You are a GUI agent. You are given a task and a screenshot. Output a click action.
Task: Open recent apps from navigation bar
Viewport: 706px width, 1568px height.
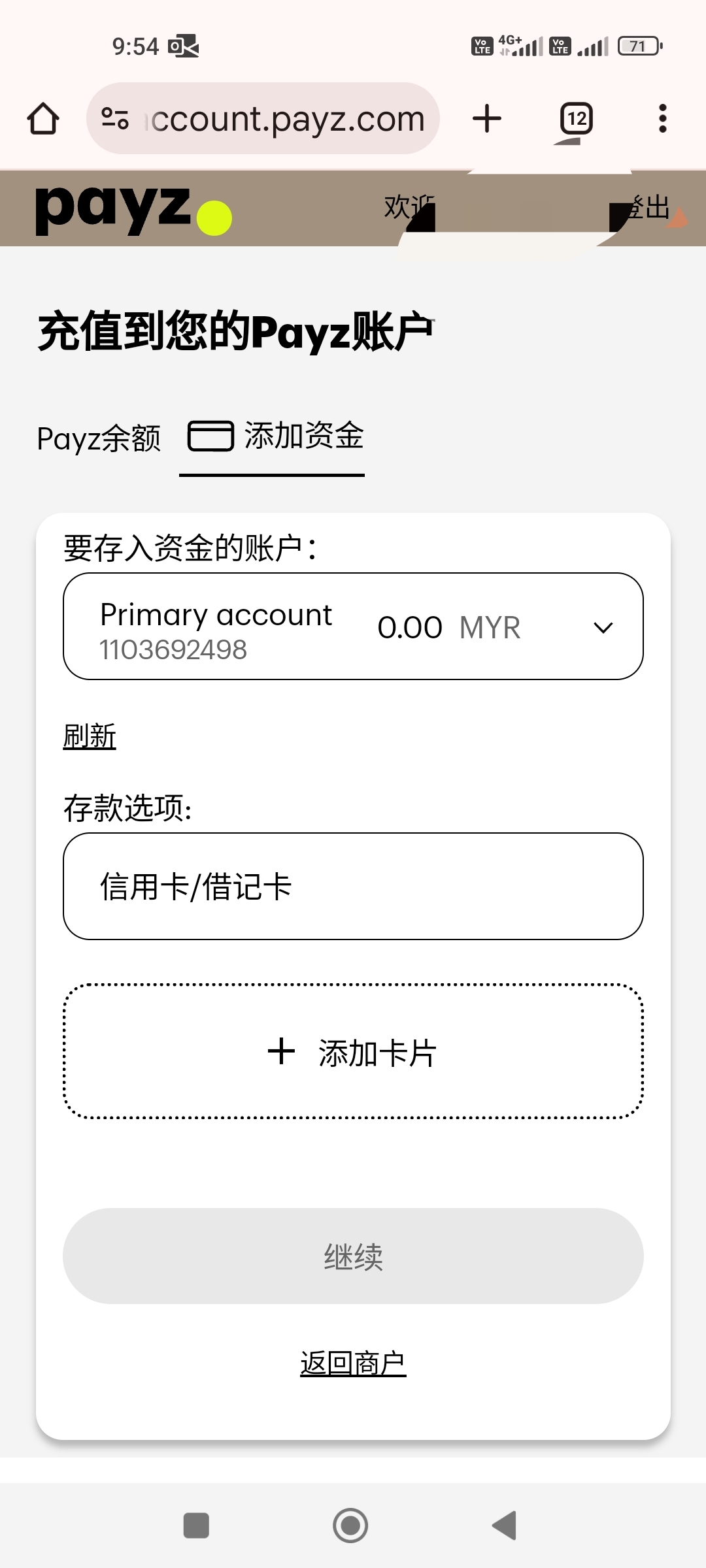[196, 1526]
